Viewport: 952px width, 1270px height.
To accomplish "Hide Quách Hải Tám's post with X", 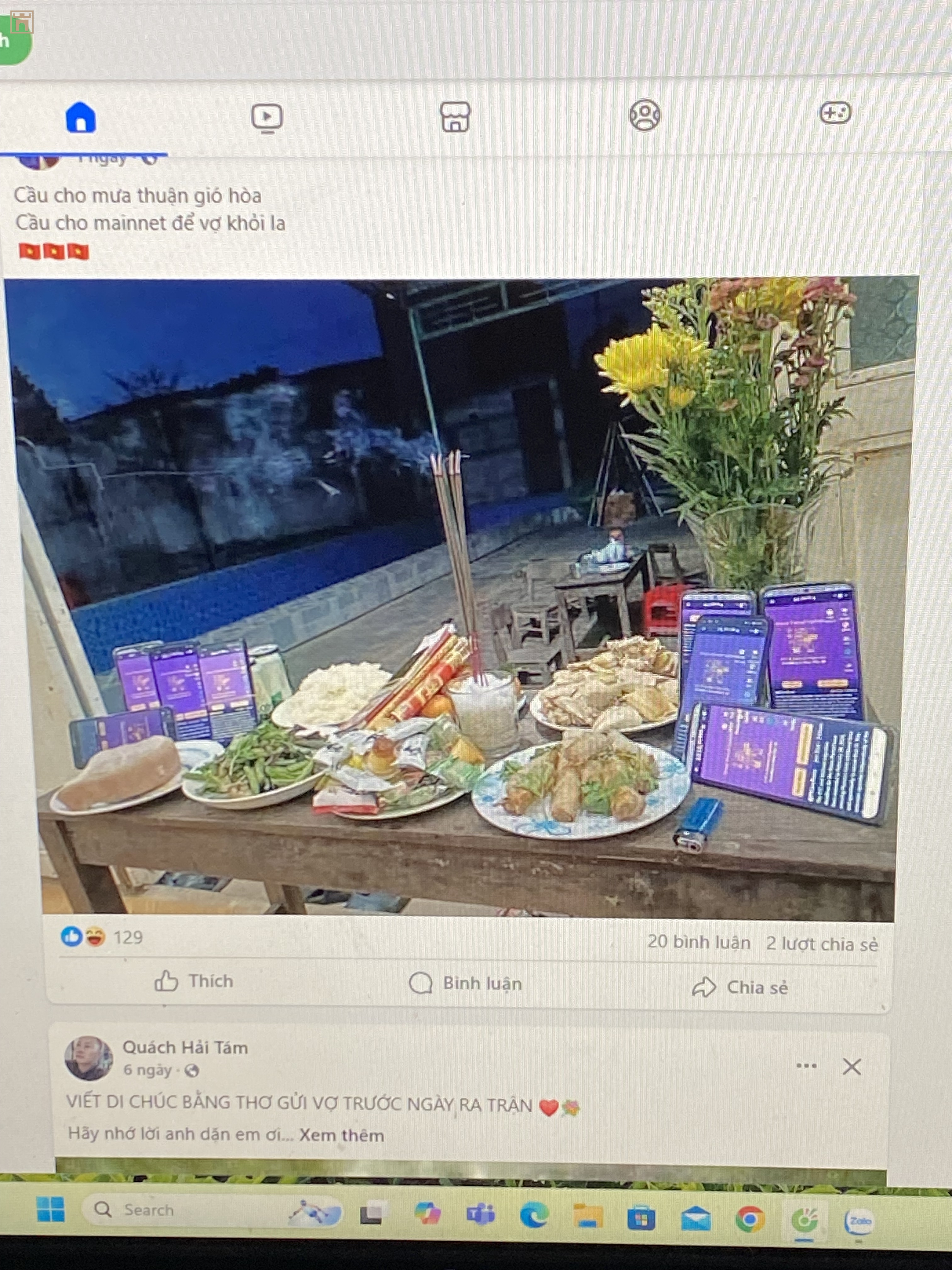I will click(852, 1067).
